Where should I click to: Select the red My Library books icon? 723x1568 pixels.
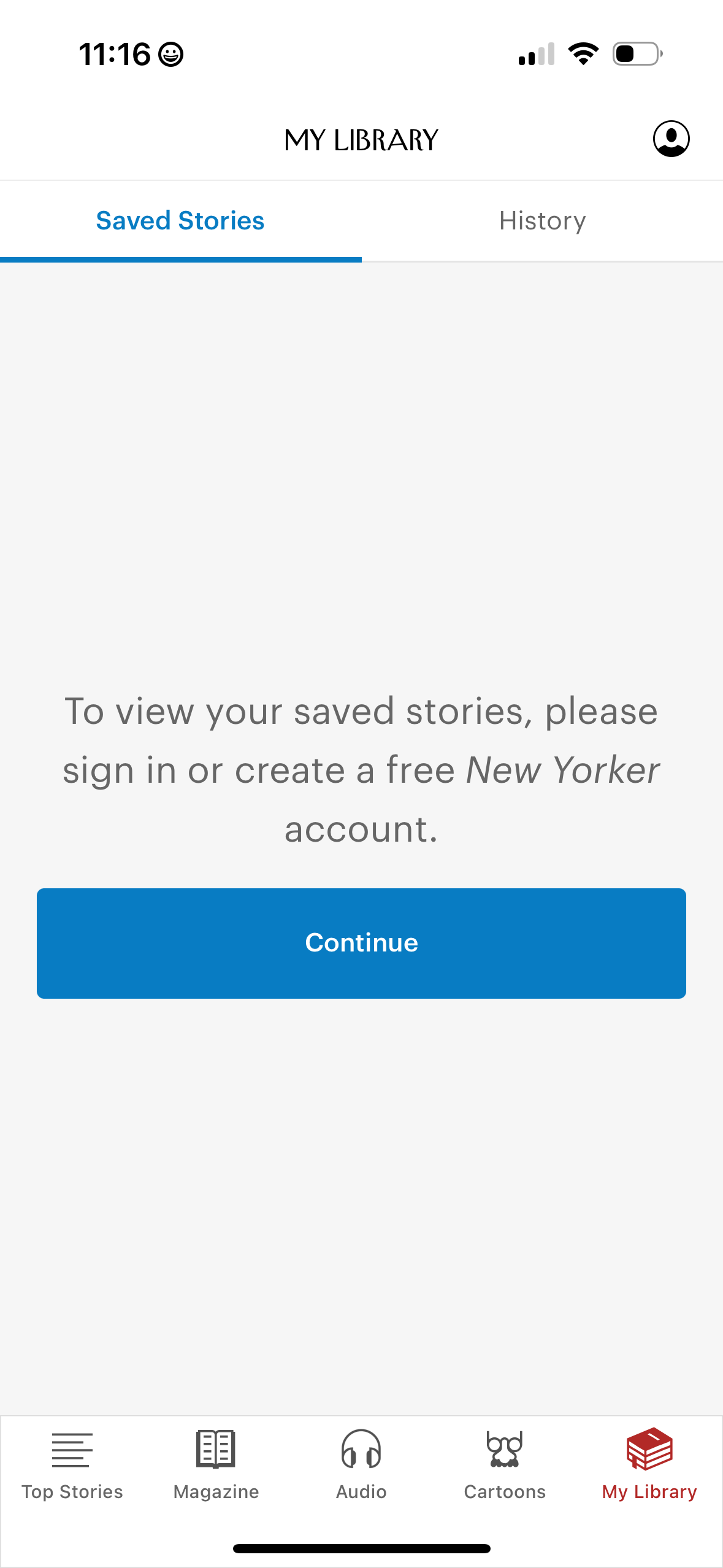(x=649, y=1449)
